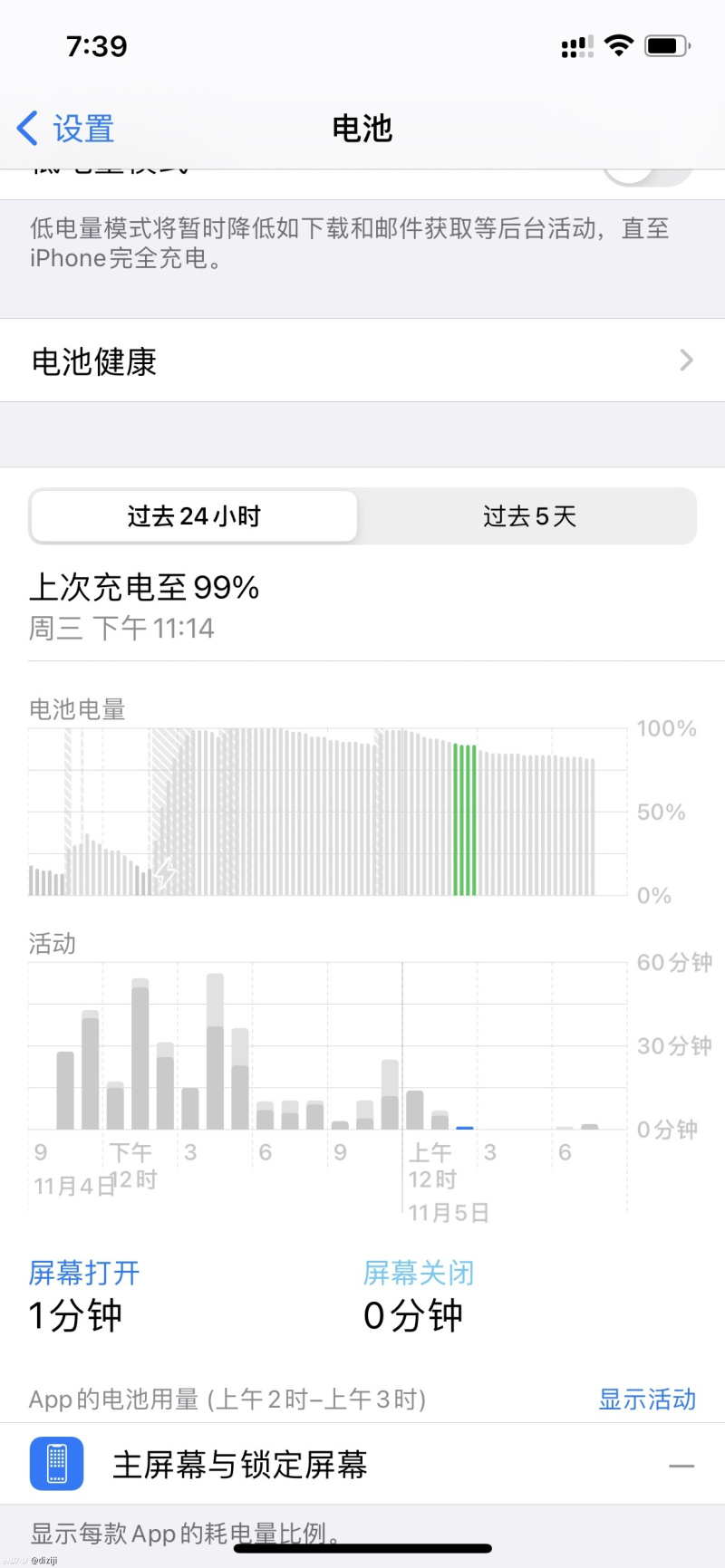Select a green bar in the battery chart
Image resolution: width=725 pixels, height=1568 pixels.
click(464, 815)
